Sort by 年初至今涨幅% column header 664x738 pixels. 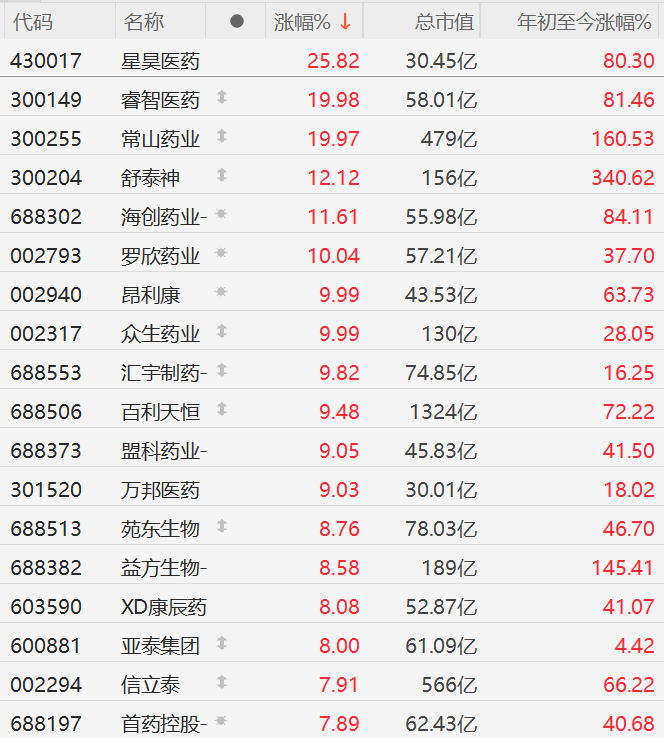585,21
